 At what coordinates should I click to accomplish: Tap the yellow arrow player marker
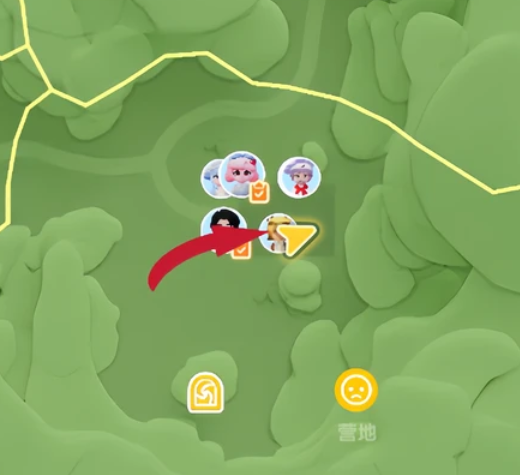point(294,239)
